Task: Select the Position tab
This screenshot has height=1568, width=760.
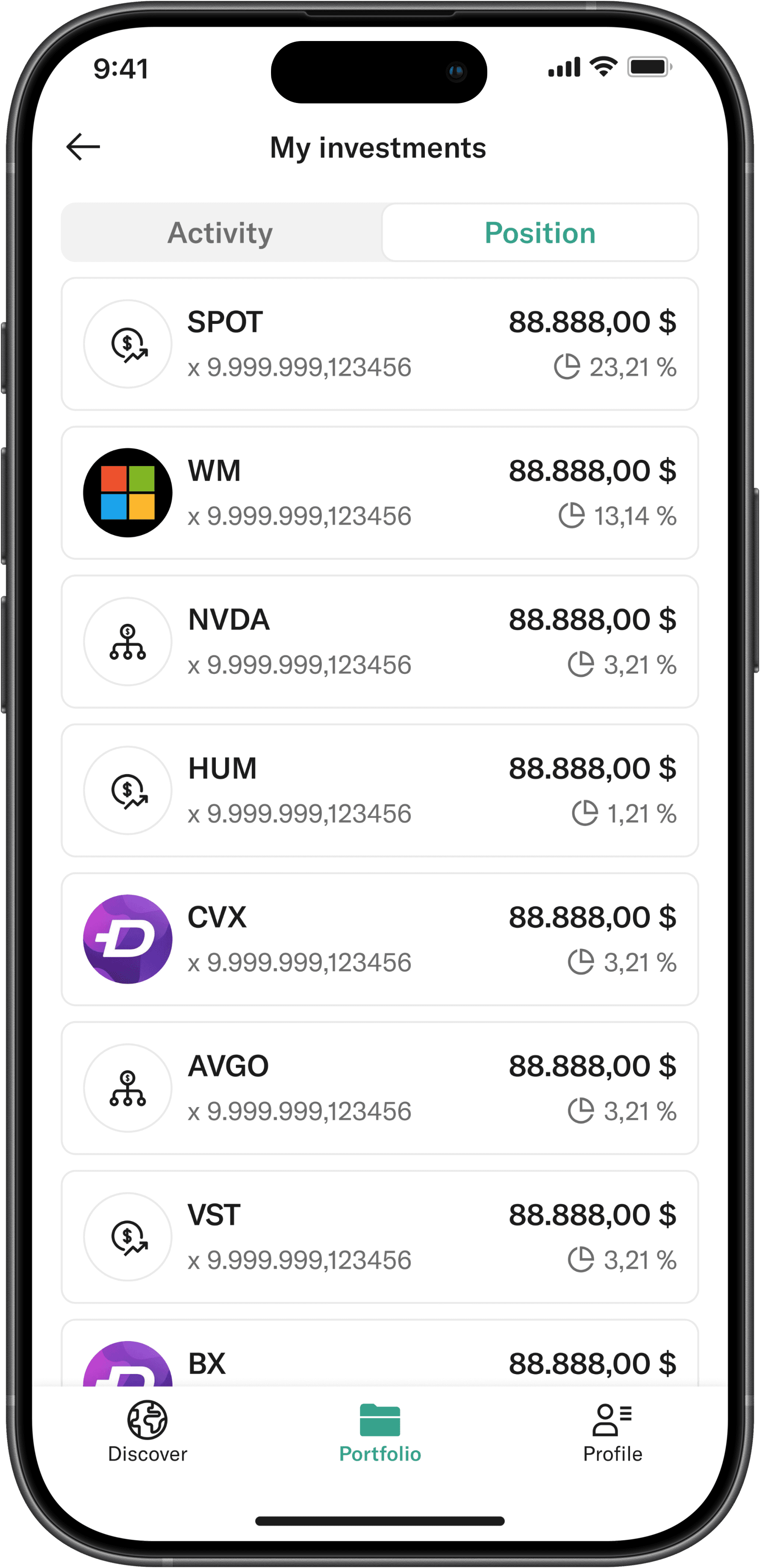Action: click(539, 232)
